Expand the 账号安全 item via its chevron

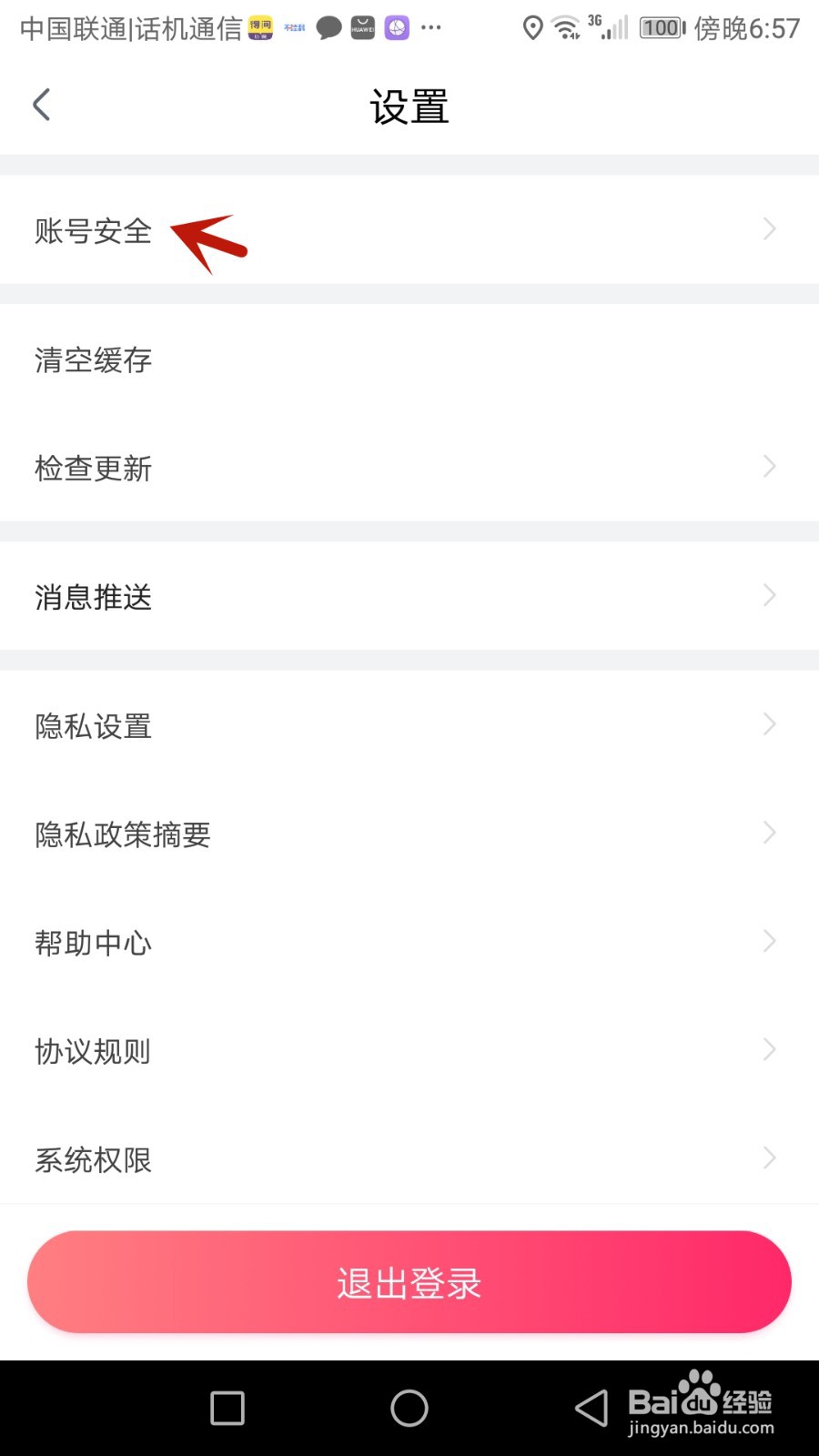tap(769, 228)
